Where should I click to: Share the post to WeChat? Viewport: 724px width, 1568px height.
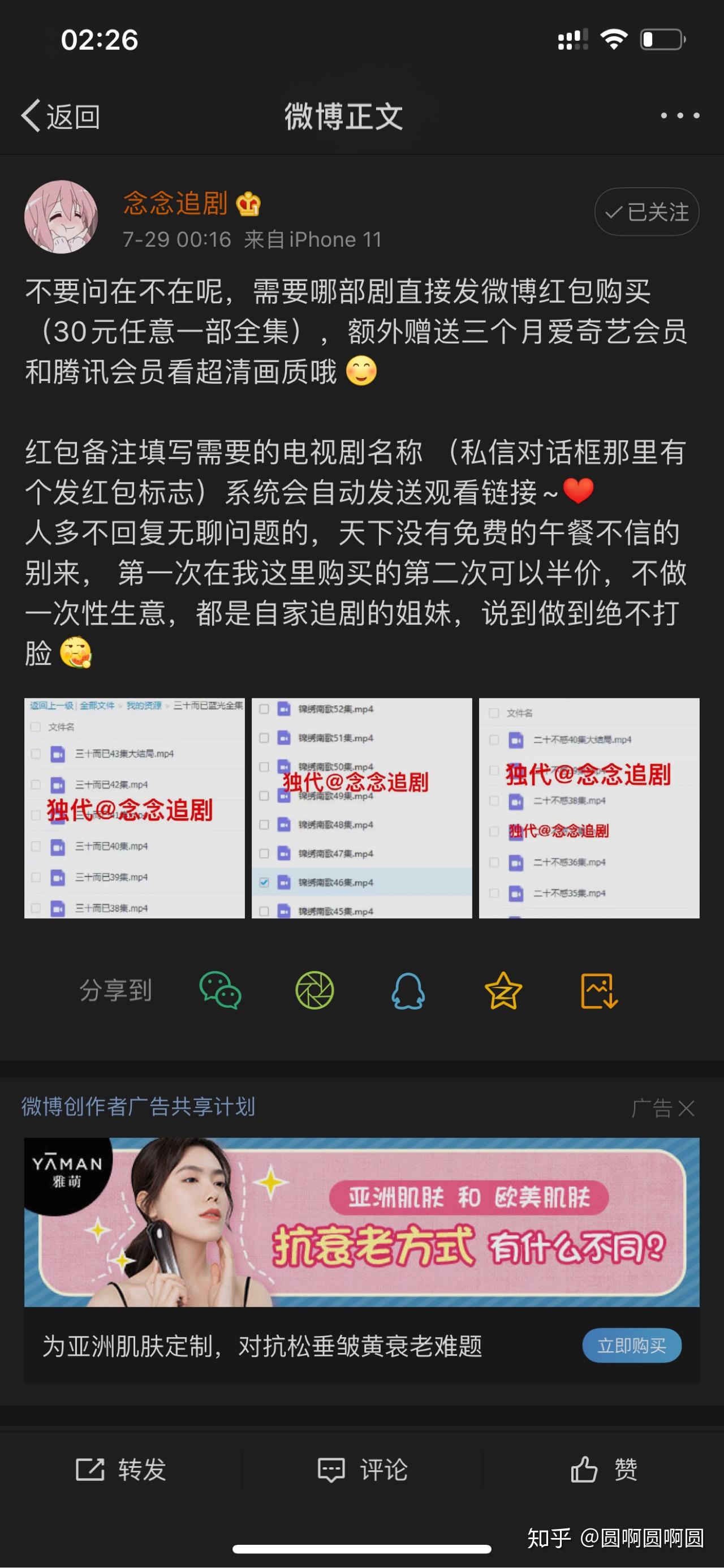pos(220,990)
